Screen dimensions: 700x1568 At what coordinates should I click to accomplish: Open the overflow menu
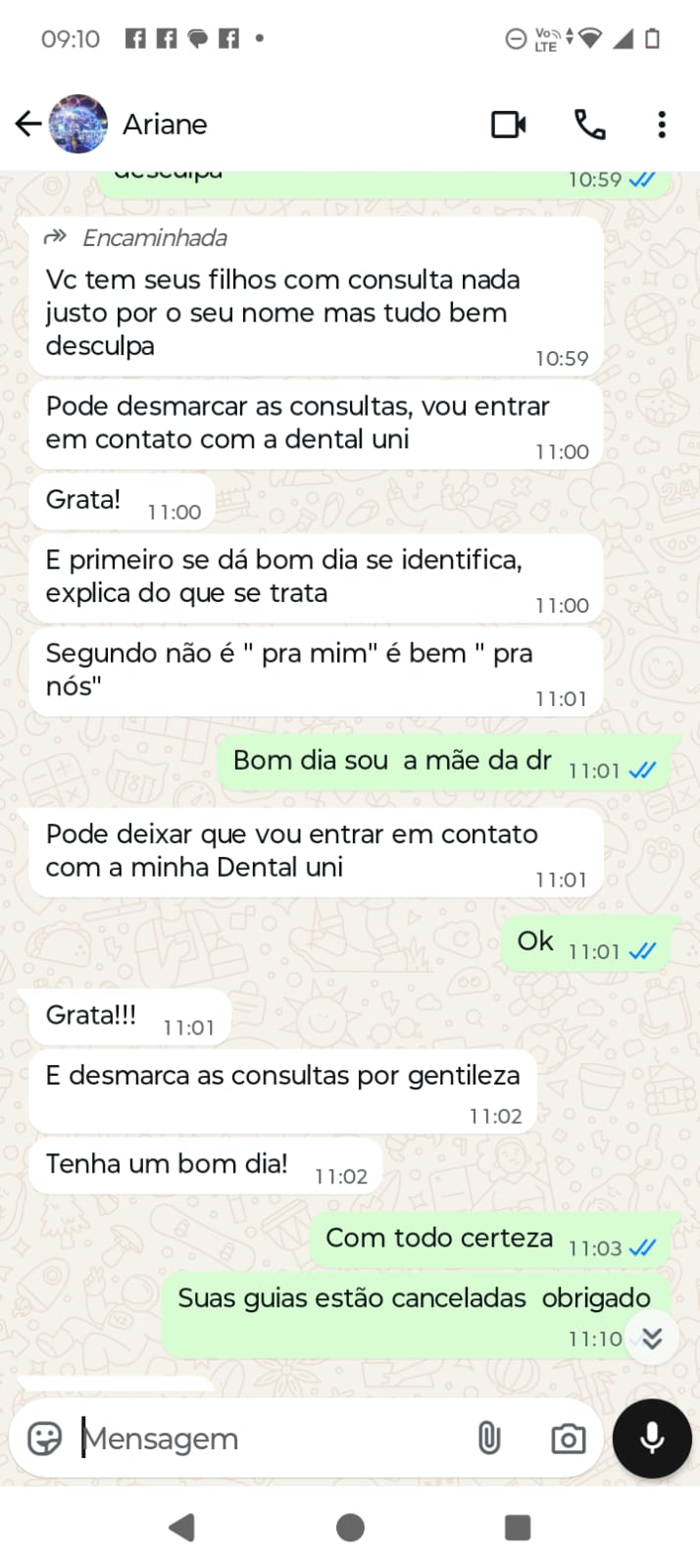[662, 125]
